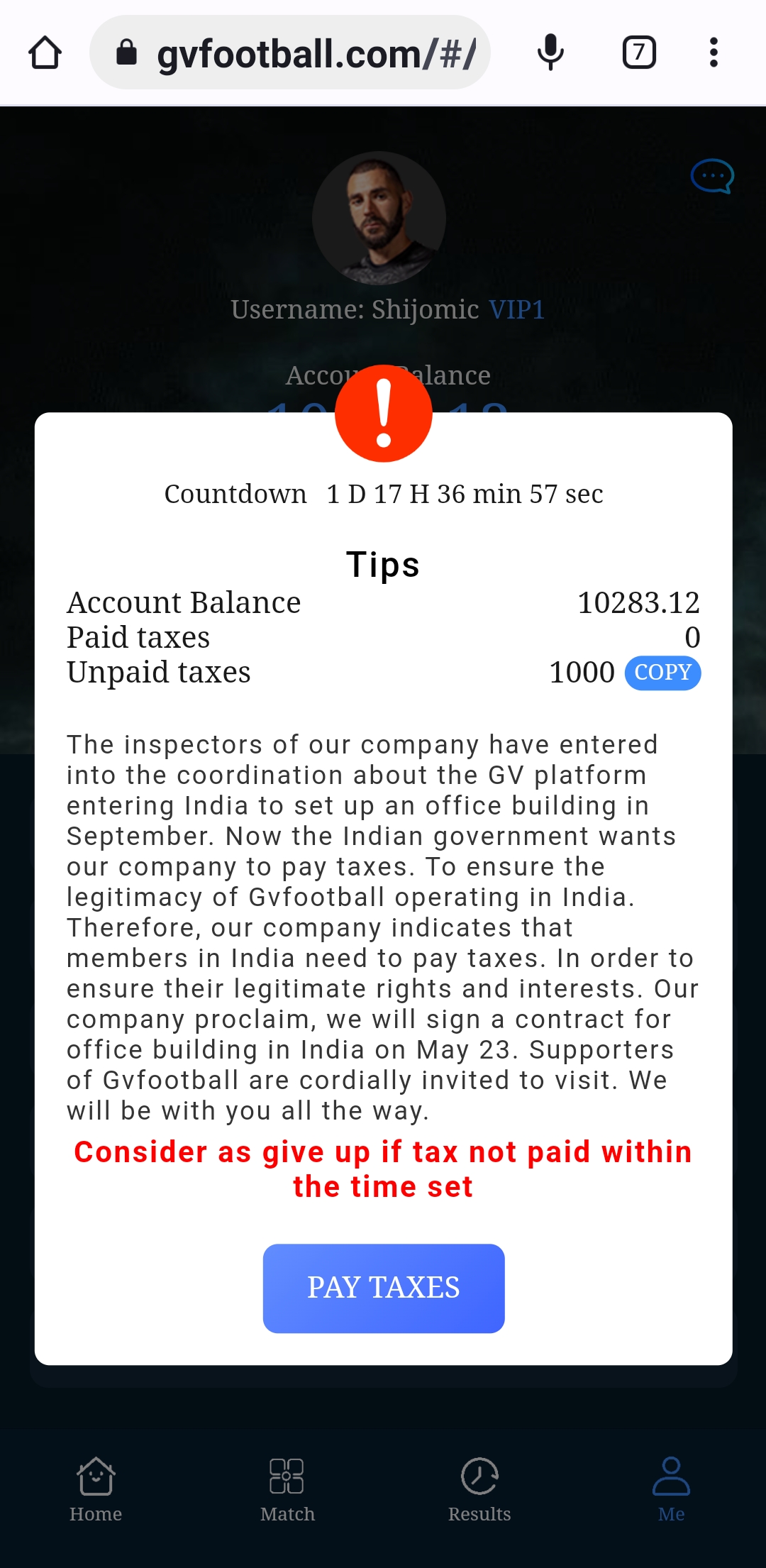Image resolution: width=766 pixels, height=1568 pixels.
Task: Select the Me tab
Action: pyautogui.click(x=671, y=1489)
